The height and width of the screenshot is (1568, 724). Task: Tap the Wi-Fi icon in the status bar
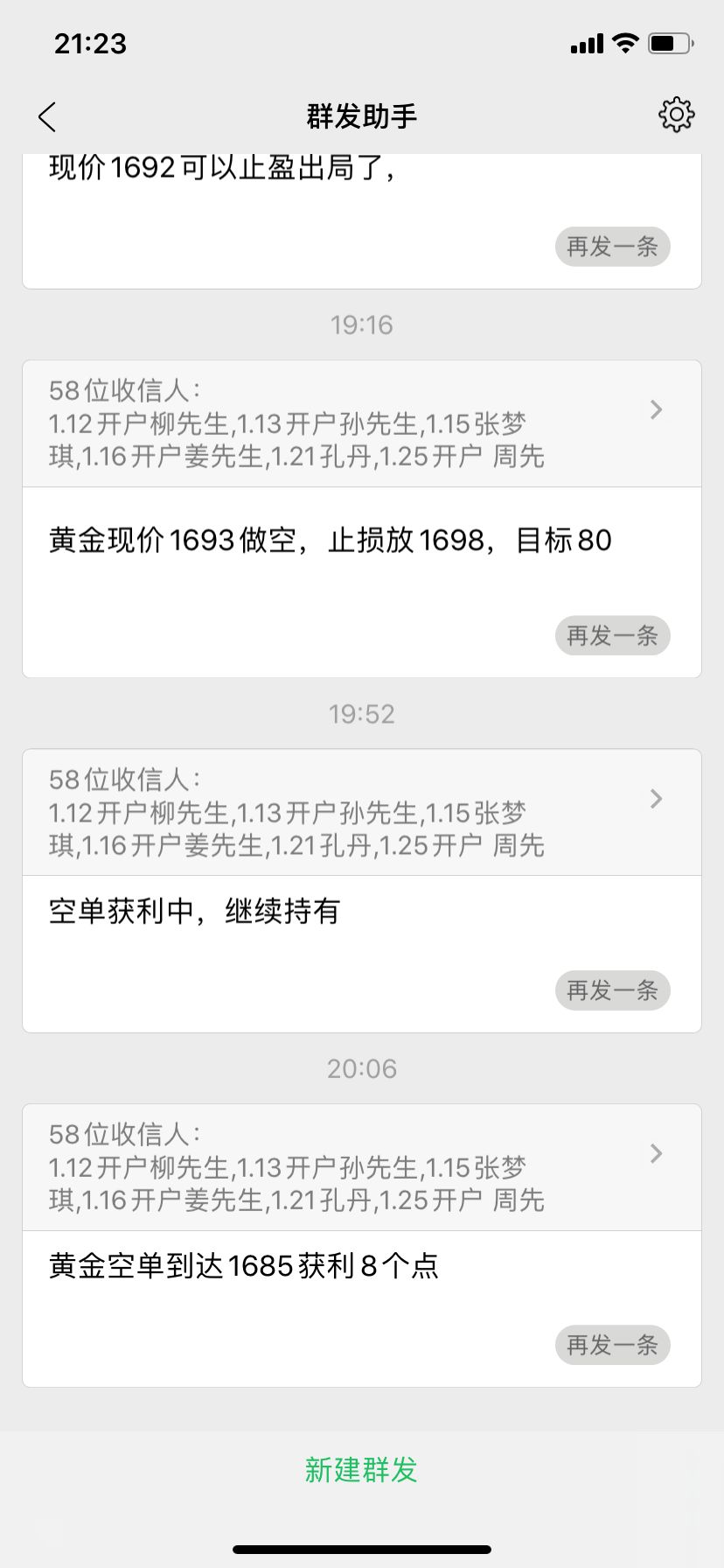624,42
